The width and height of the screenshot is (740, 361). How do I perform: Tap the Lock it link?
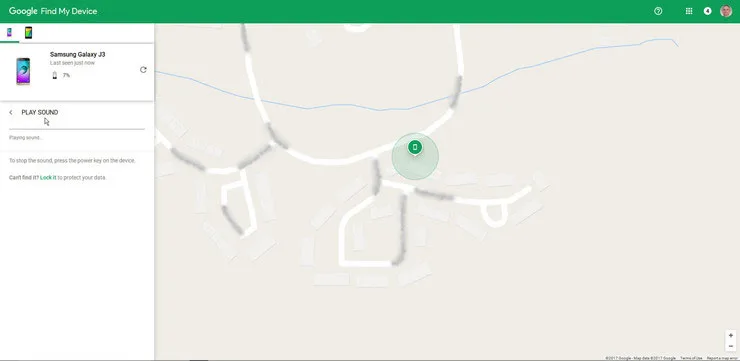[48, 177]
